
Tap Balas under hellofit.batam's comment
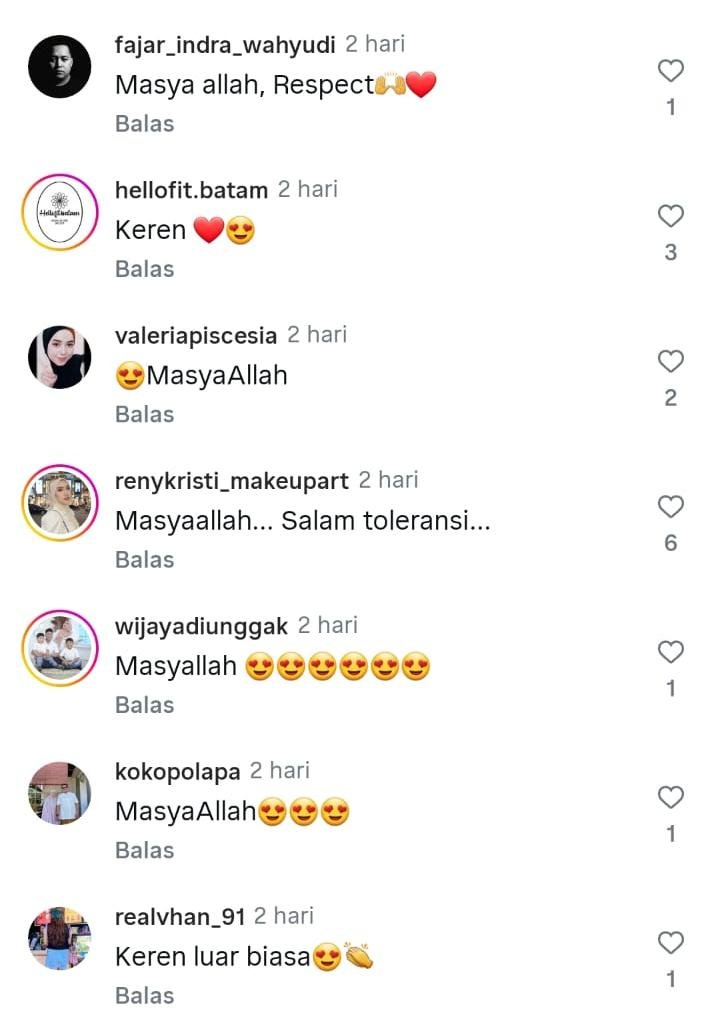coord(144,269)
